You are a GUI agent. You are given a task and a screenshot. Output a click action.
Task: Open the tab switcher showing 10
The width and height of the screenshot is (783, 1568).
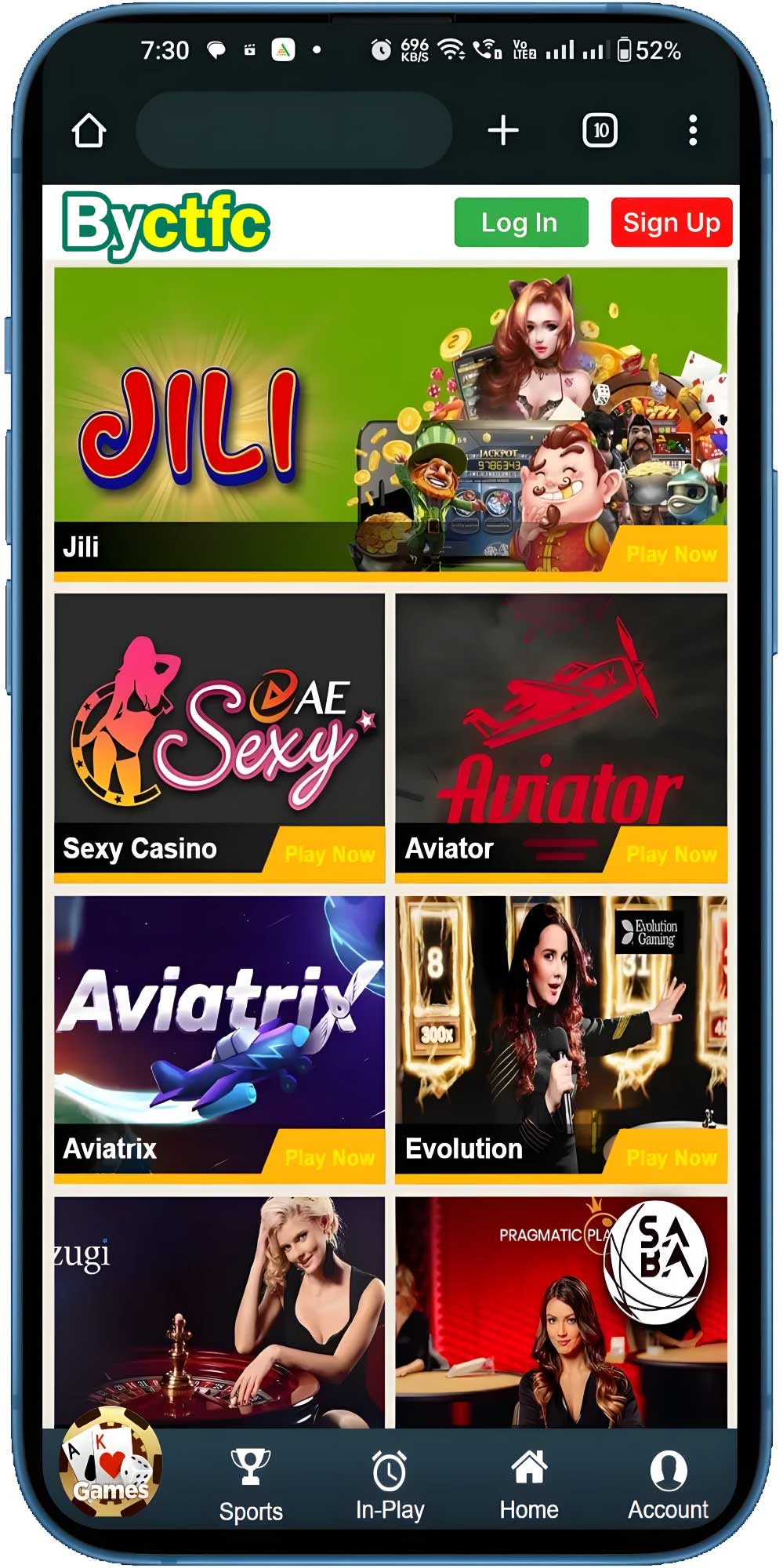pyautogui.click(x=600, y=130)
